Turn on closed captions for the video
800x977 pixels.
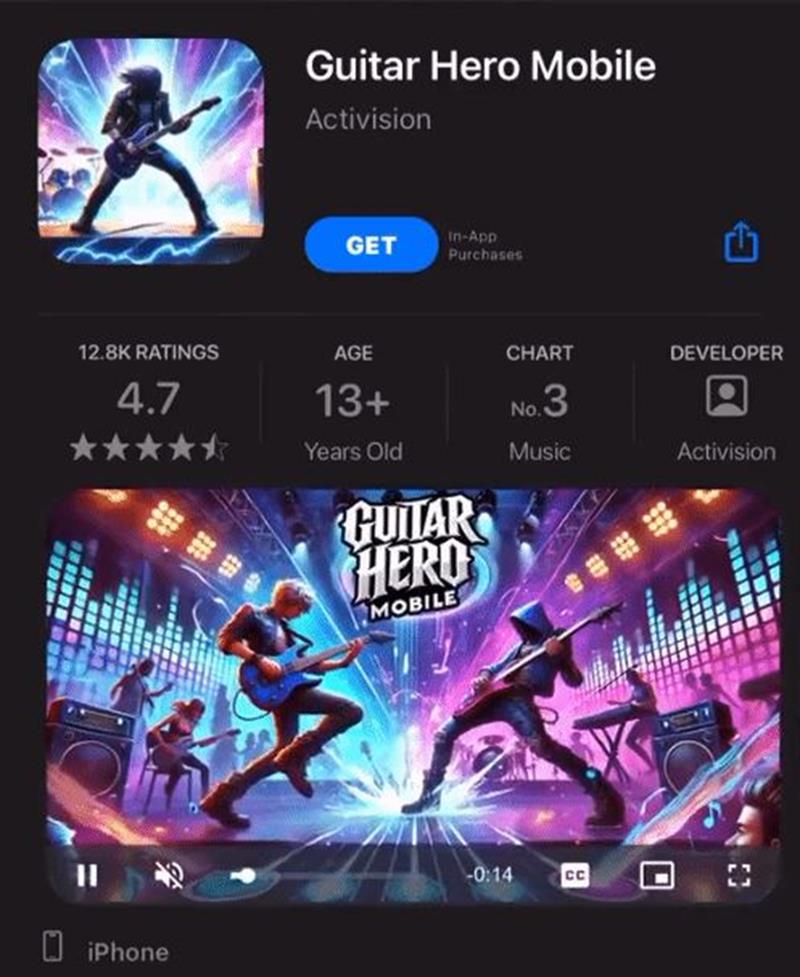pyautogui.click(x=574, y=876)
